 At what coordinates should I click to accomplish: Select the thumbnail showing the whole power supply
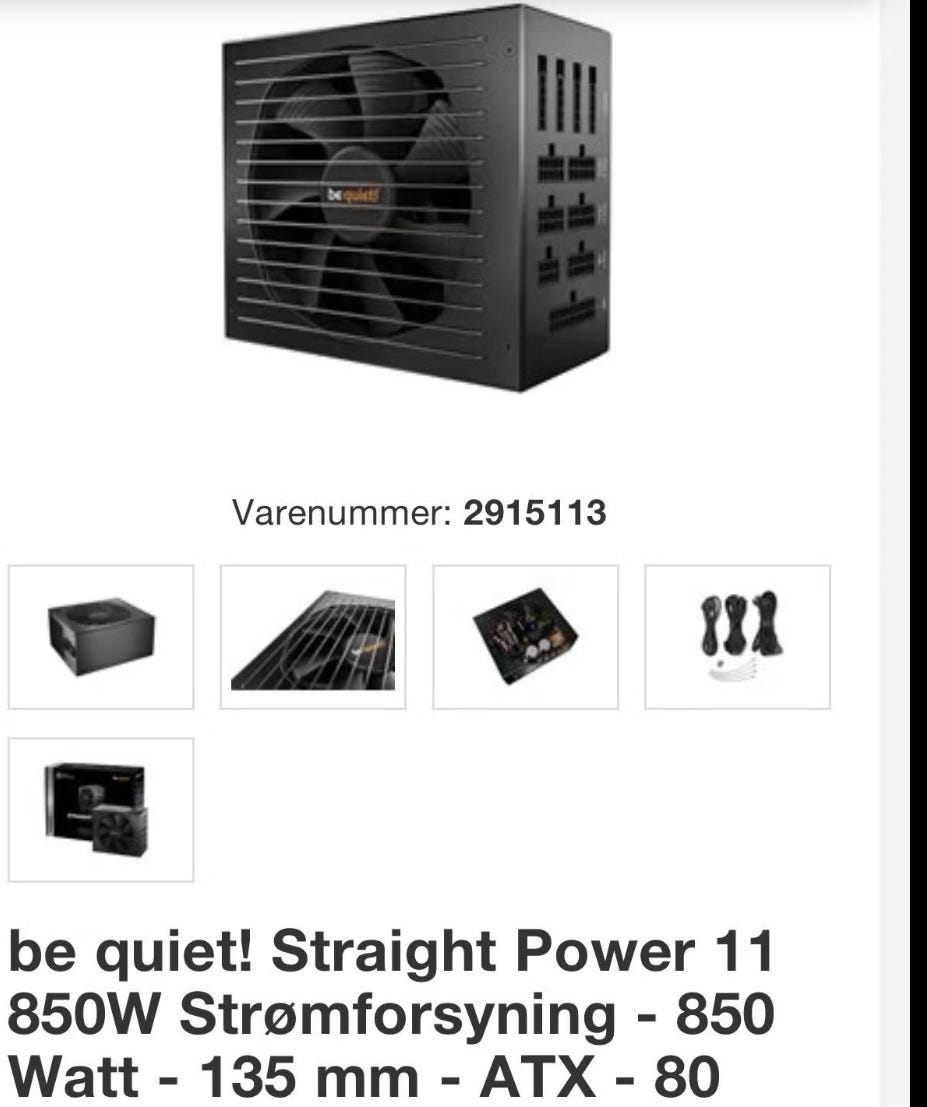(101, 637)
